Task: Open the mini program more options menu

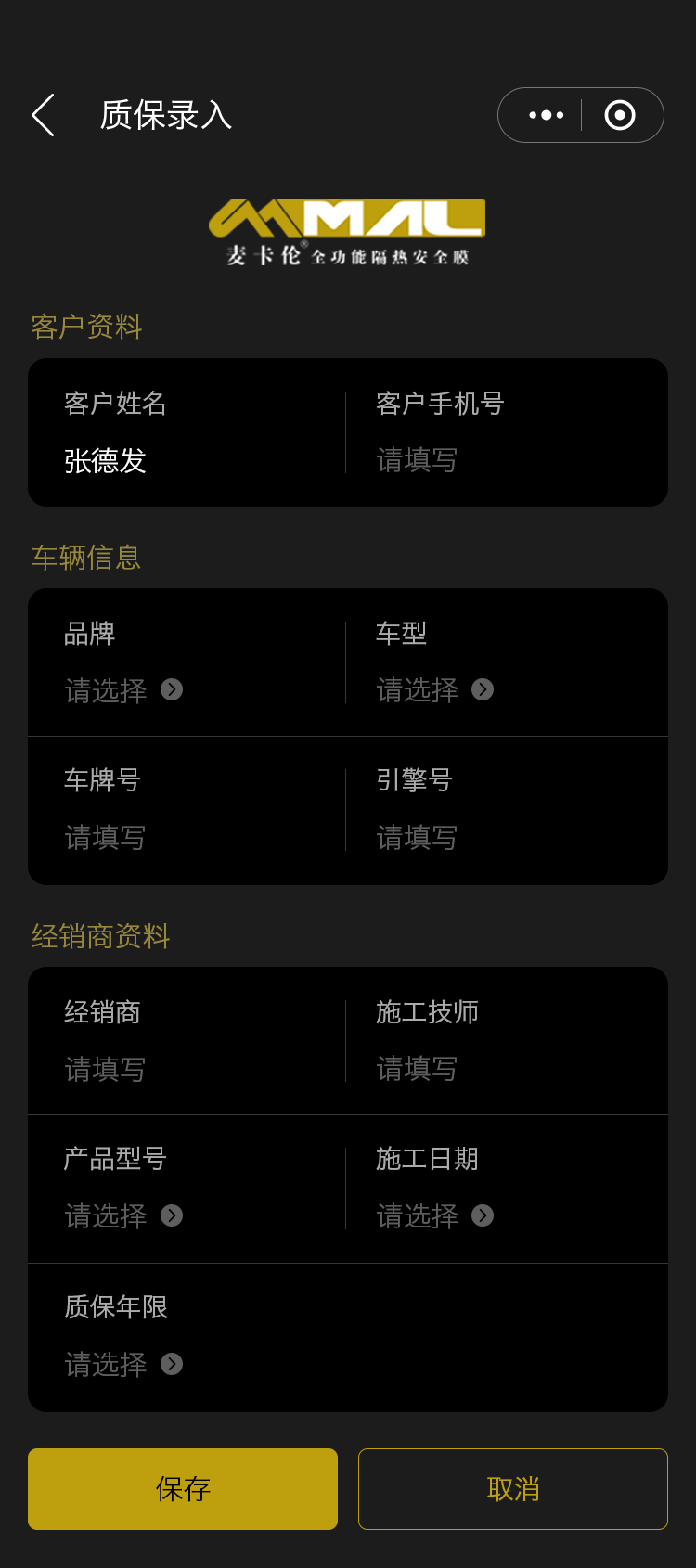Action: [546, 115]
